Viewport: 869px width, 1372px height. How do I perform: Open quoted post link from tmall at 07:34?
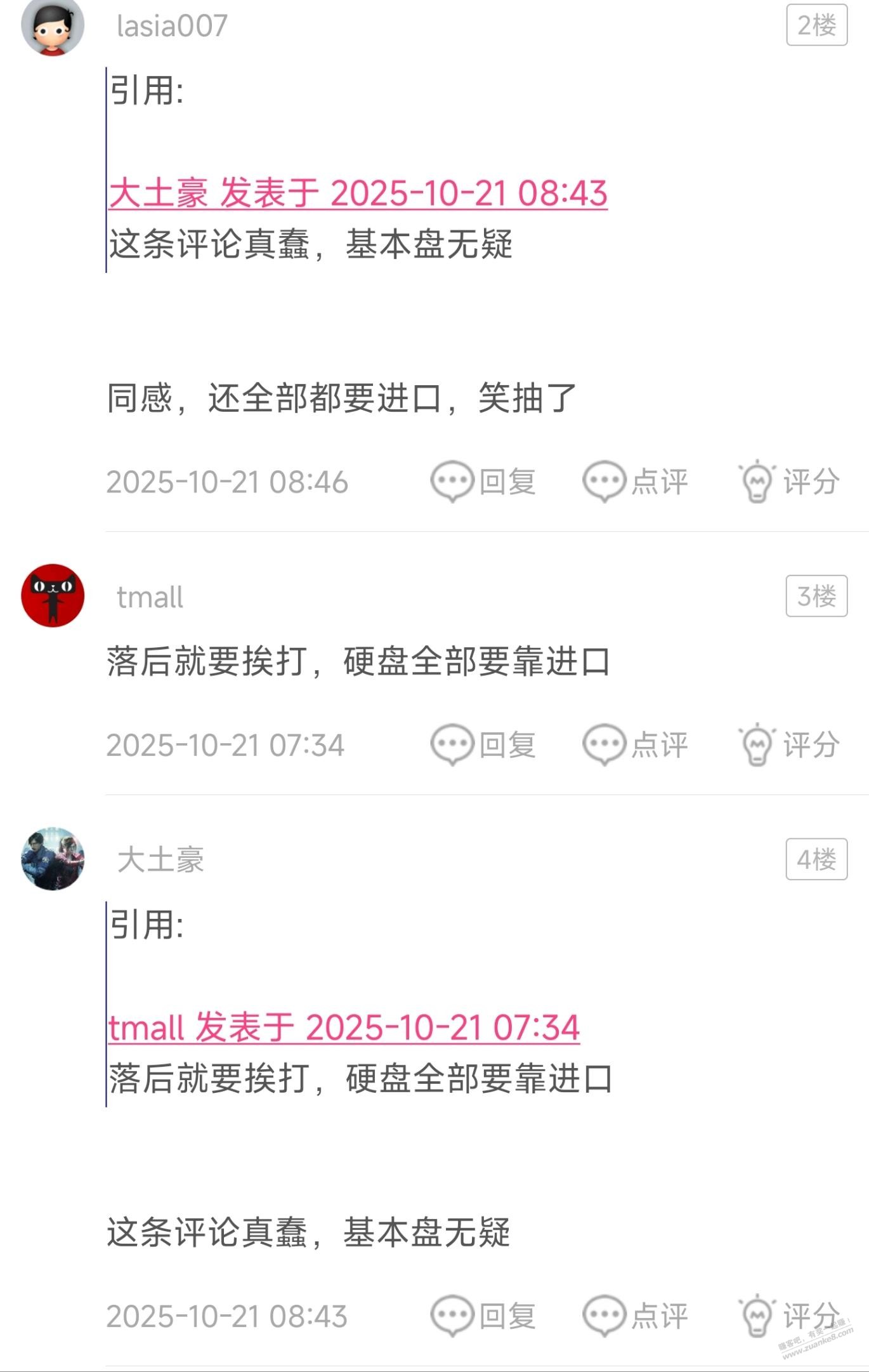click(344, 1028)
